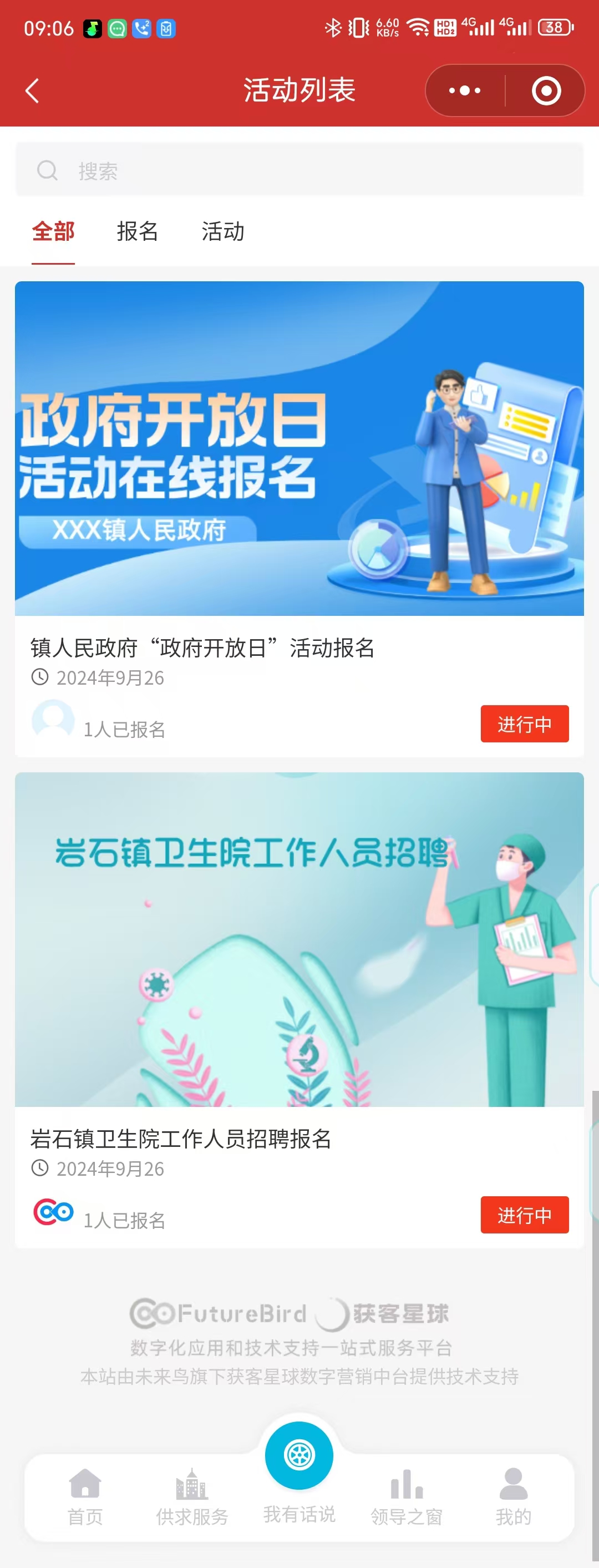Select the 全部 tab
This screenshot has height=1568, width=599.
(x=54, y=232)
